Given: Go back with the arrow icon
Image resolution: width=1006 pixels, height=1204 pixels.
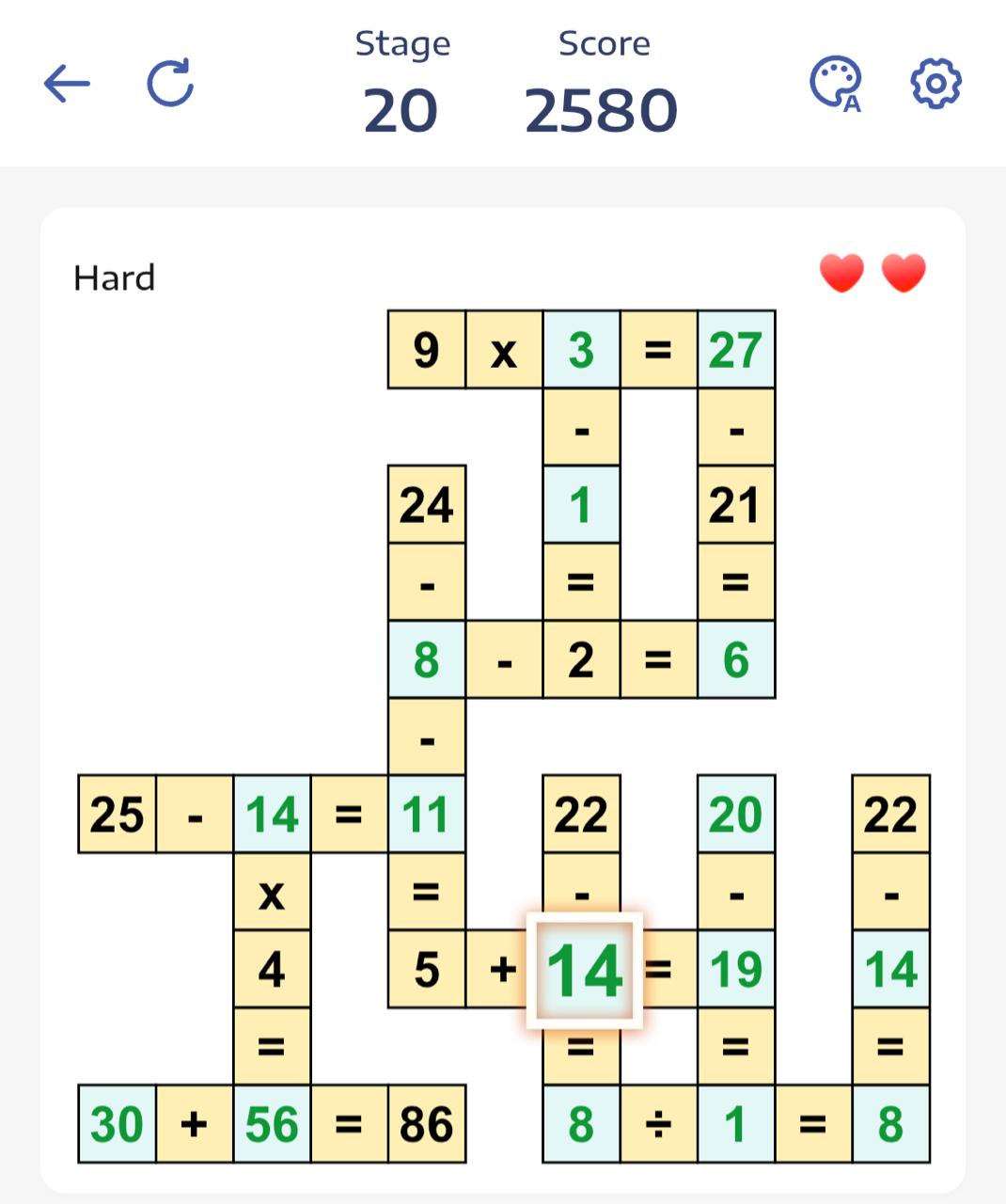Looking at the screenshot, I should [67, 84].
